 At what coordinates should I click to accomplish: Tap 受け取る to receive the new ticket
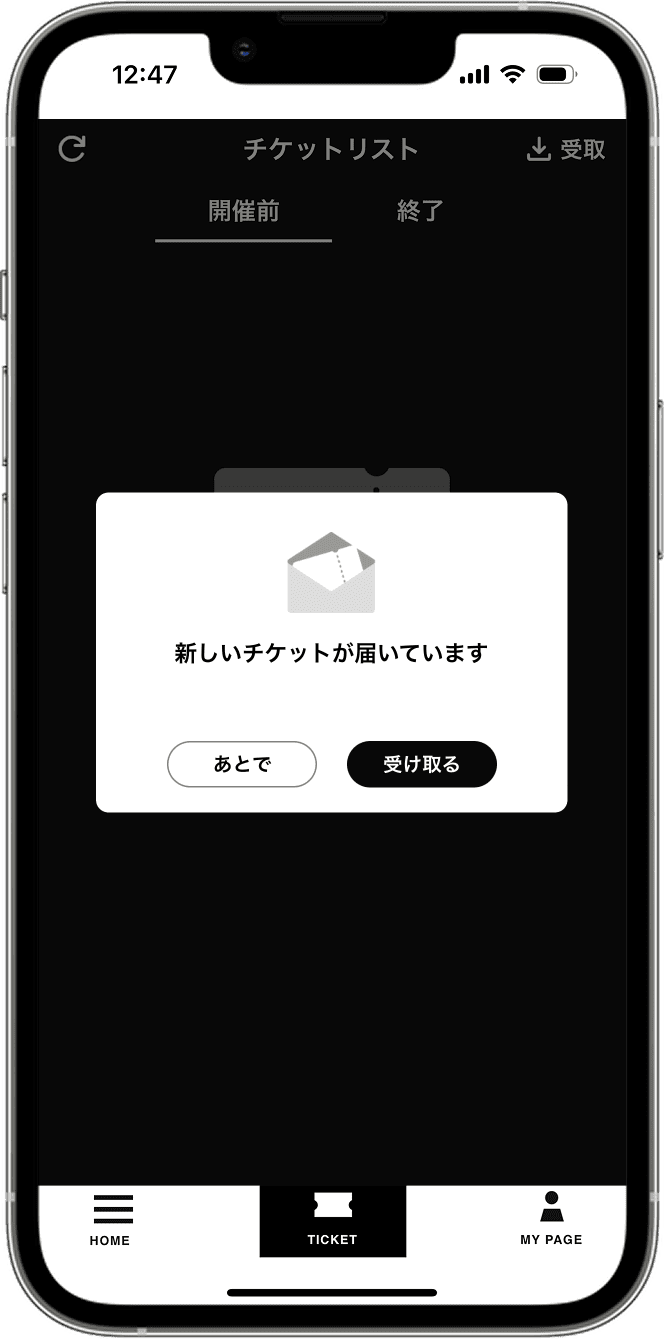(x=421, y=765)
